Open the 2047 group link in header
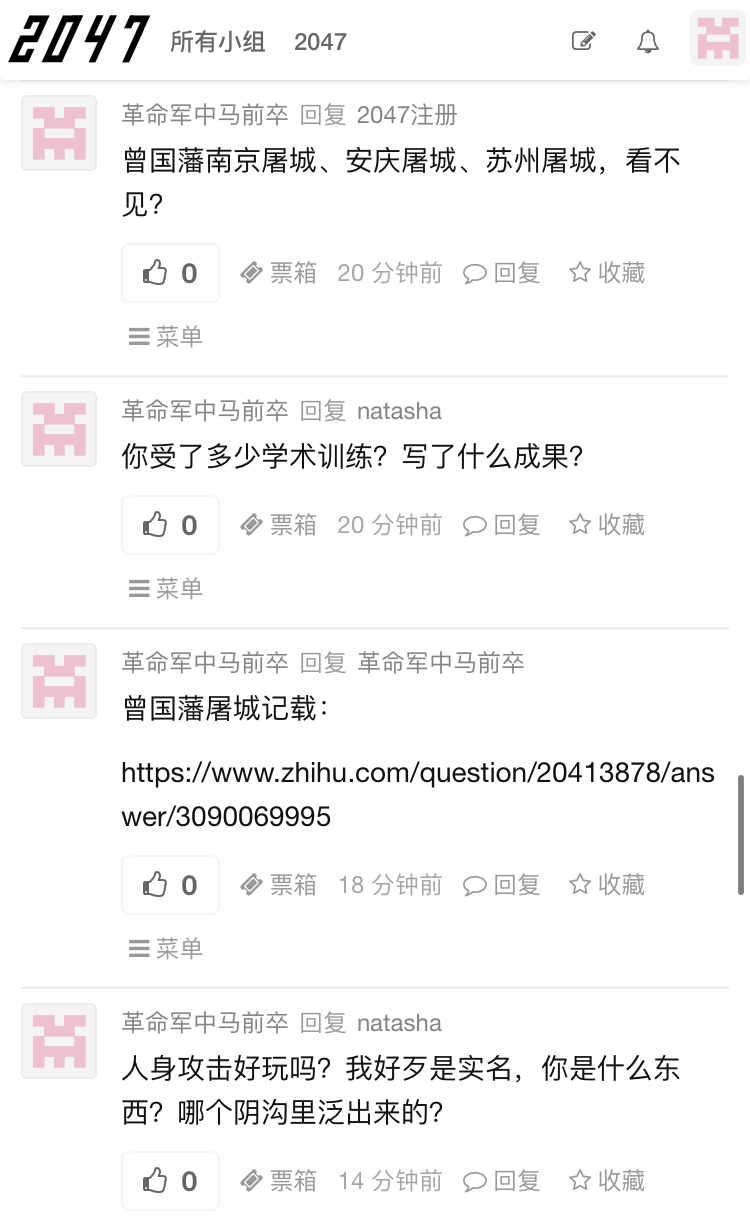The width and height of the screenshot is (750, 1231). pos(320,42)
